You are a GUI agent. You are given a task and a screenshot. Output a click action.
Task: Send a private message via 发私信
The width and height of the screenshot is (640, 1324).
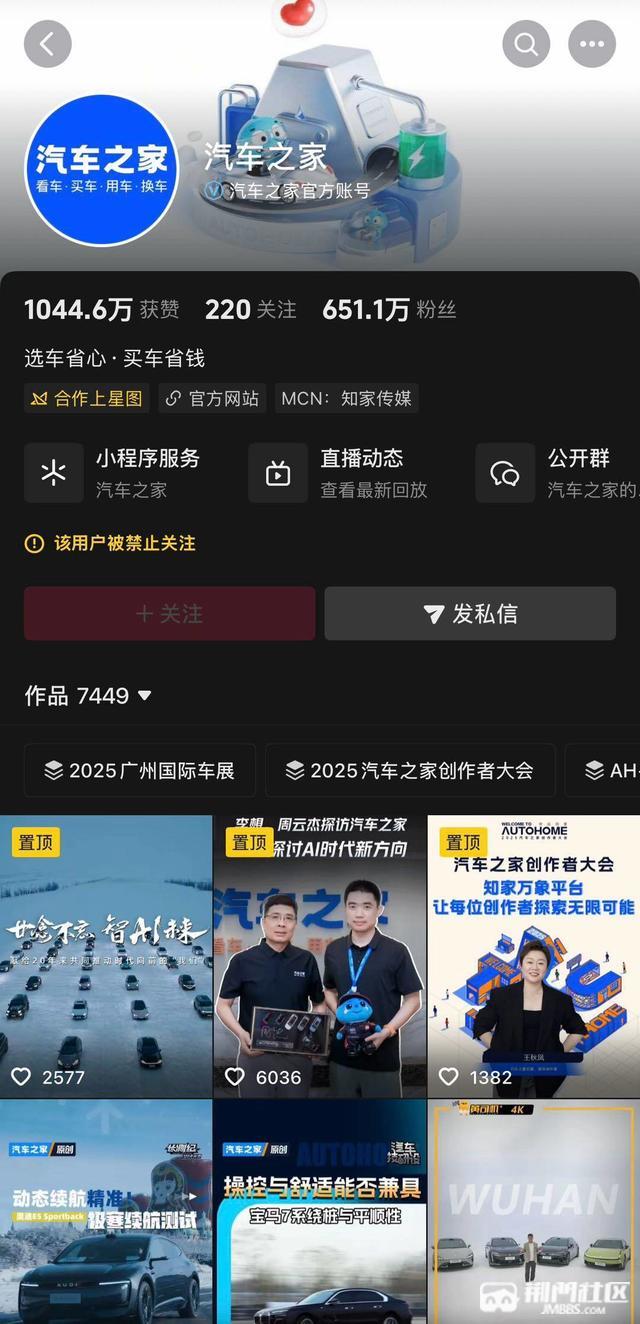click(x=470, y=613)
